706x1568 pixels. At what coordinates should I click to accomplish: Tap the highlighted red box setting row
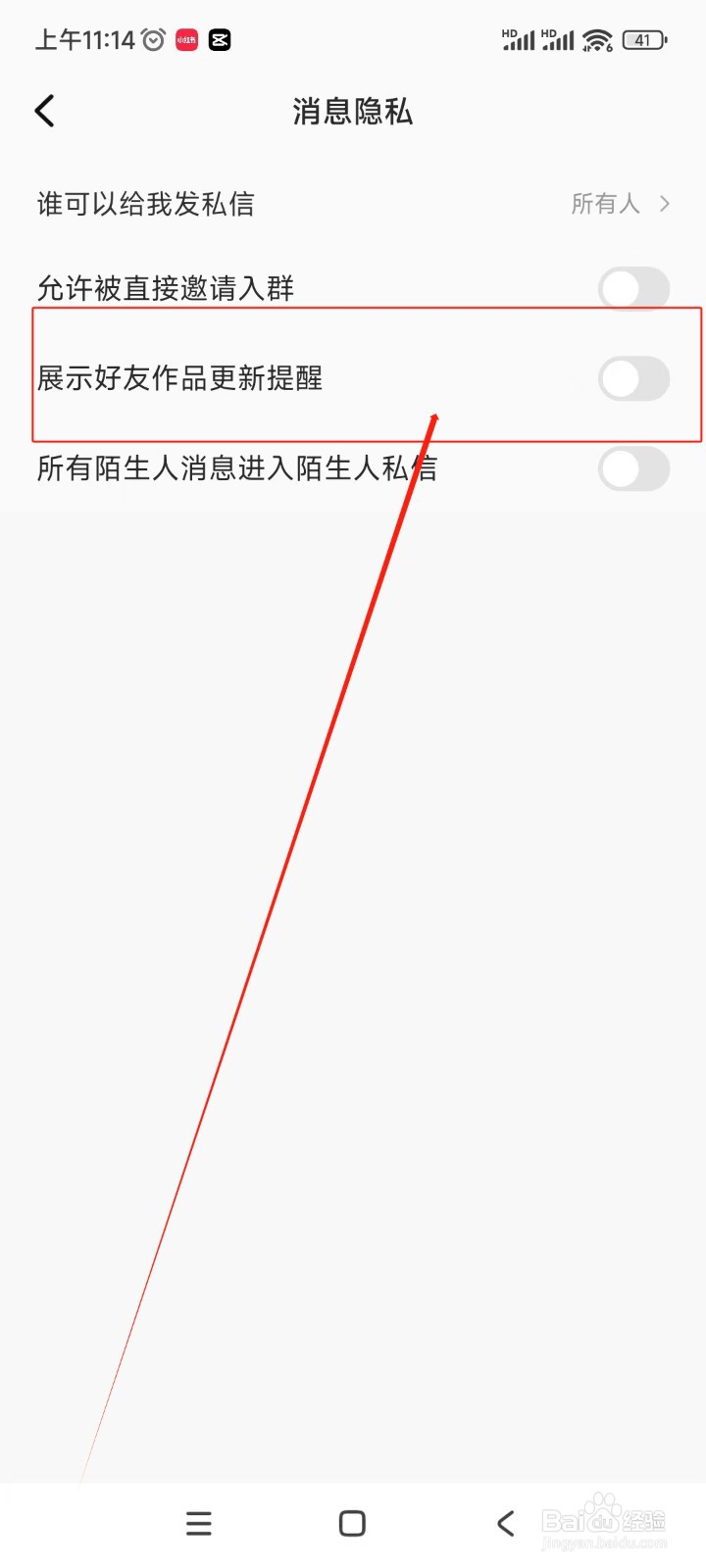pos(368,378)
